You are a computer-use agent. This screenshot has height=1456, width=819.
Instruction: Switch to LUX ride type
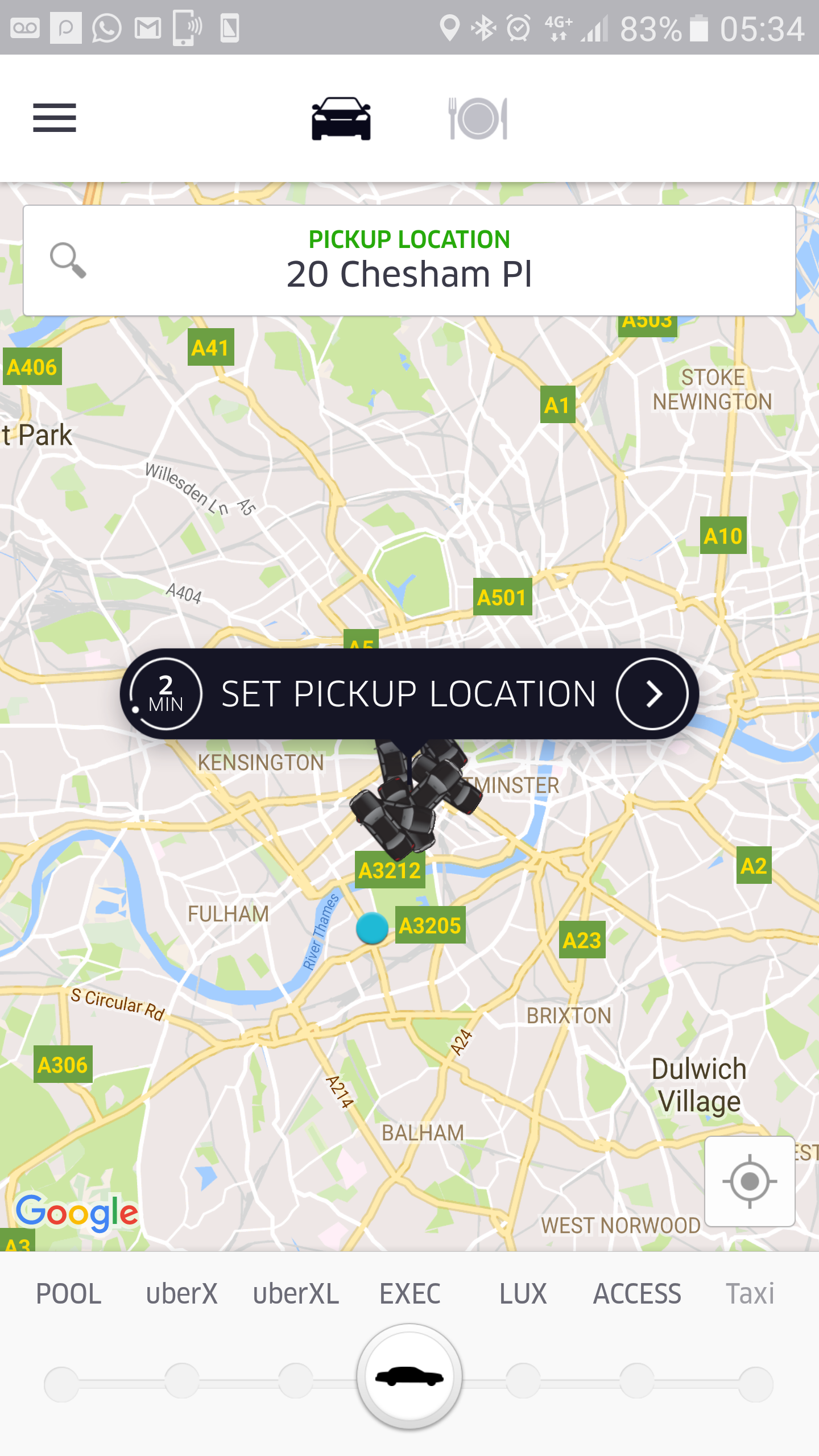tap(523, 1294)
